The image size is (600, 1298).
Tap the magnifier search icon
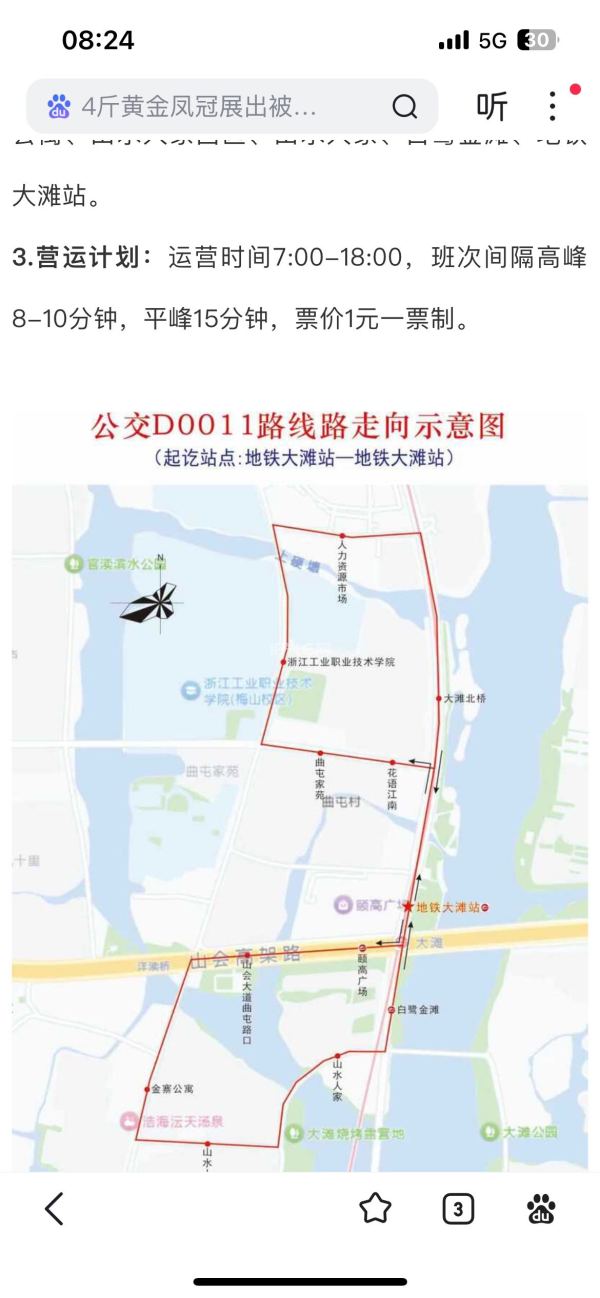404,106
